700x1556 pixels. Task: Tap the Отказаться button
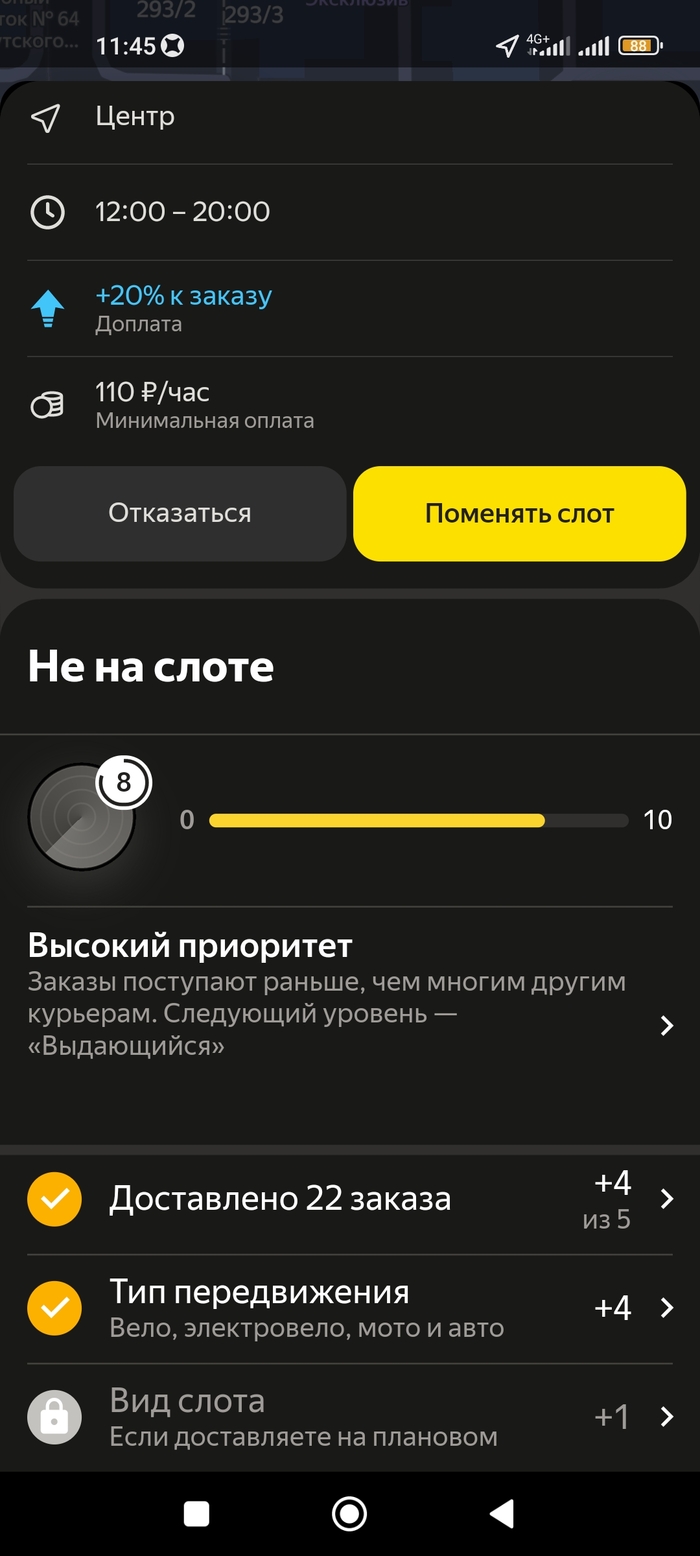point(180,513)
